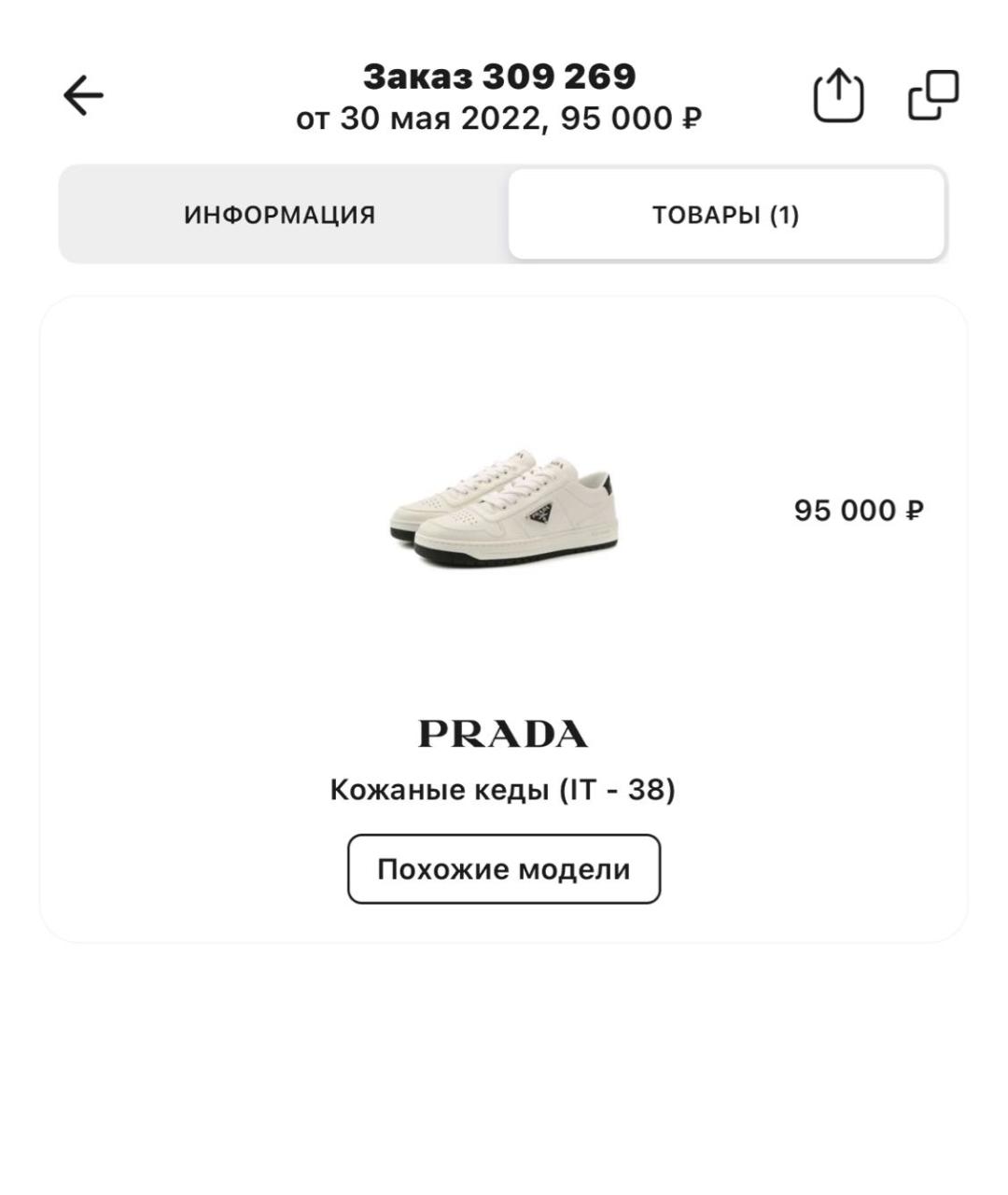Click the 95 000 ₽ price label
This screenshot has height=1195, width=1008.
[x=857, y=509]
